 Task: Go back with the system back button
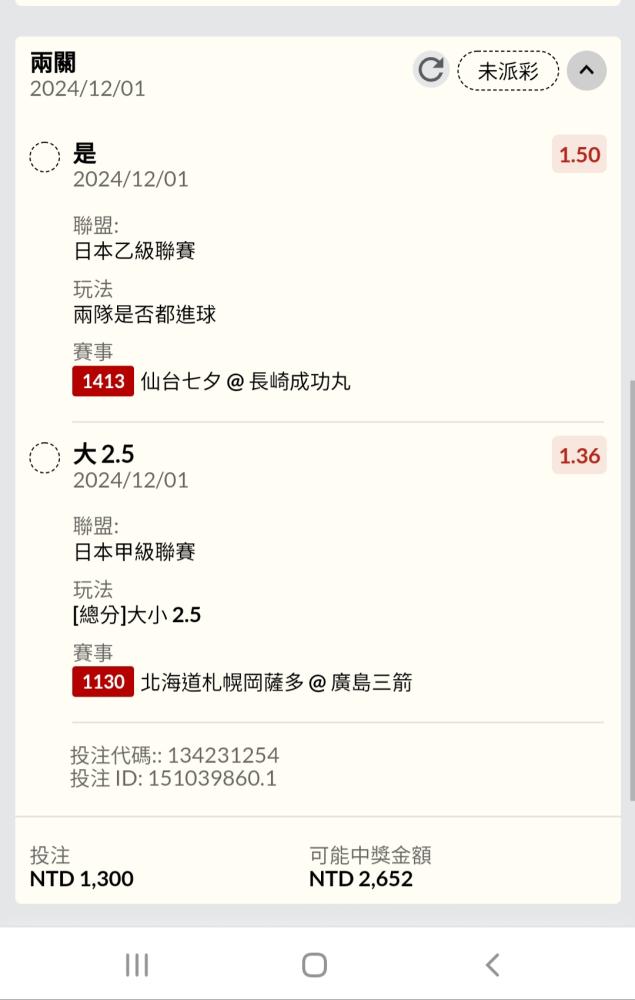(x=491, y=964)
